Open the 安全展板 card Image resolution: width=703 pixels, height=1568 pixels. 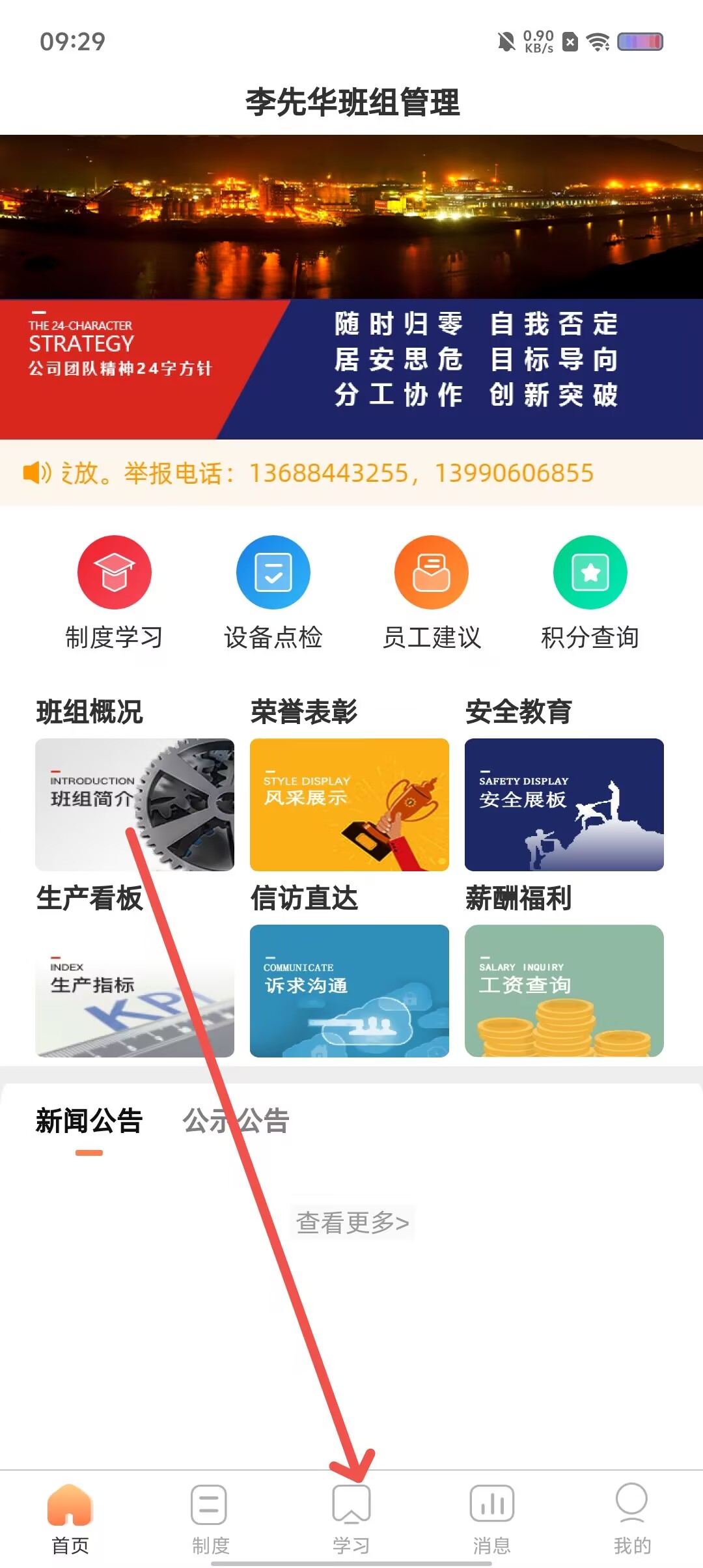click(564, 804)
